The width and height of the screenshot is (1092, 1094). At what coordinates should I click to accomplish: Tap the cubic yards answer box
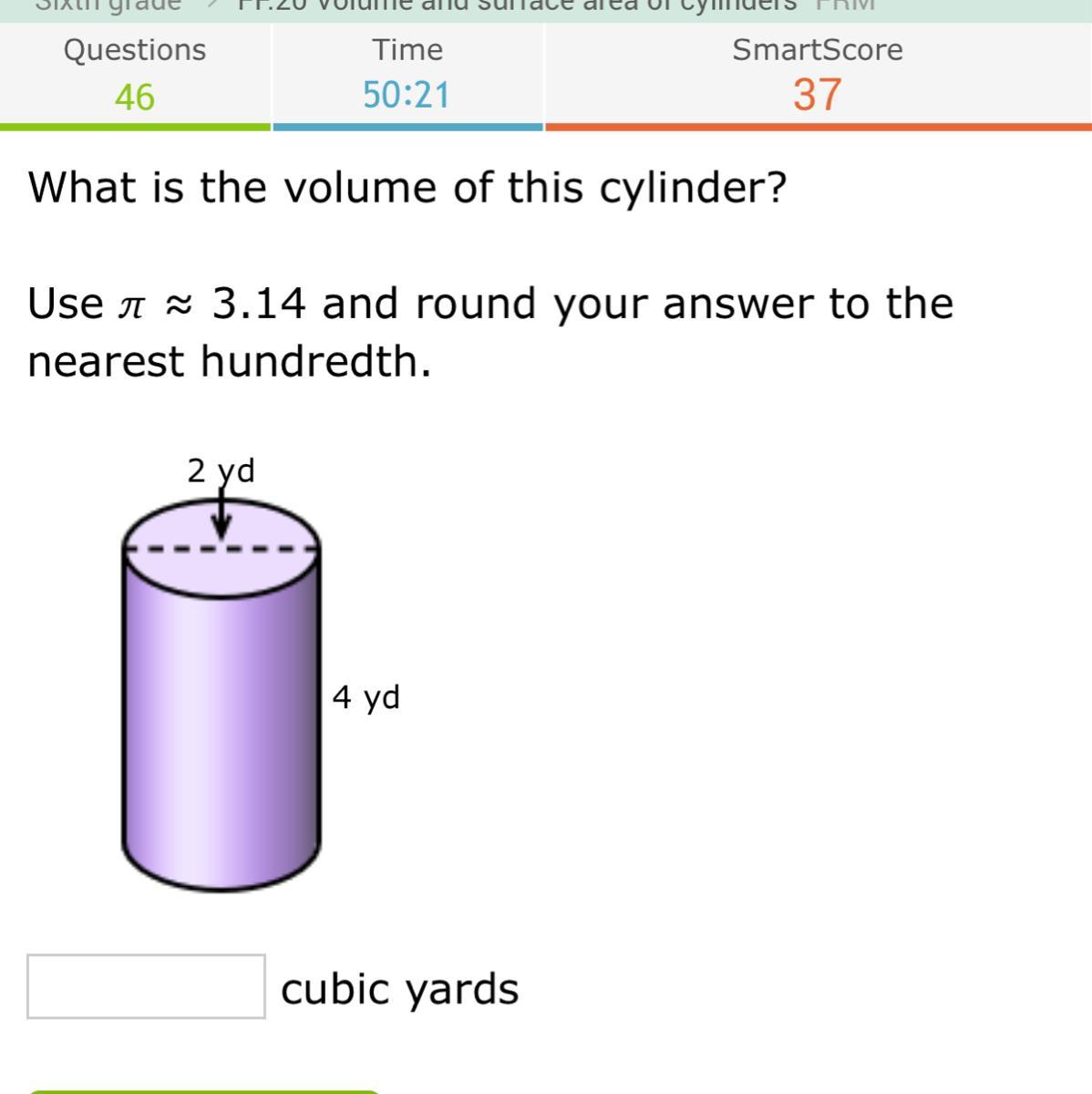(x=146, y=986)
